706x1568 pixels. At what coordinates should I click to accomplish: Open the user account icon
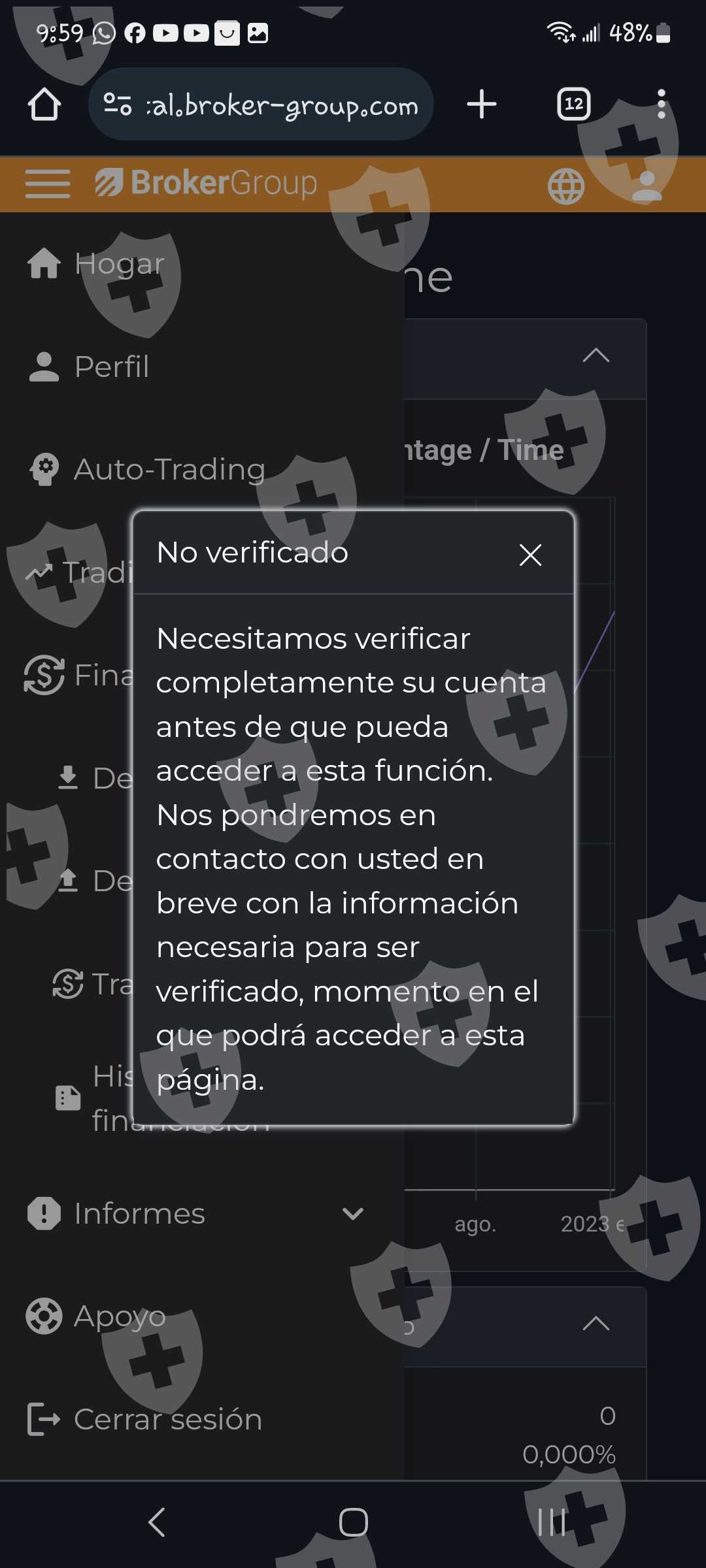pyautogui.click(x=647, y=186)
